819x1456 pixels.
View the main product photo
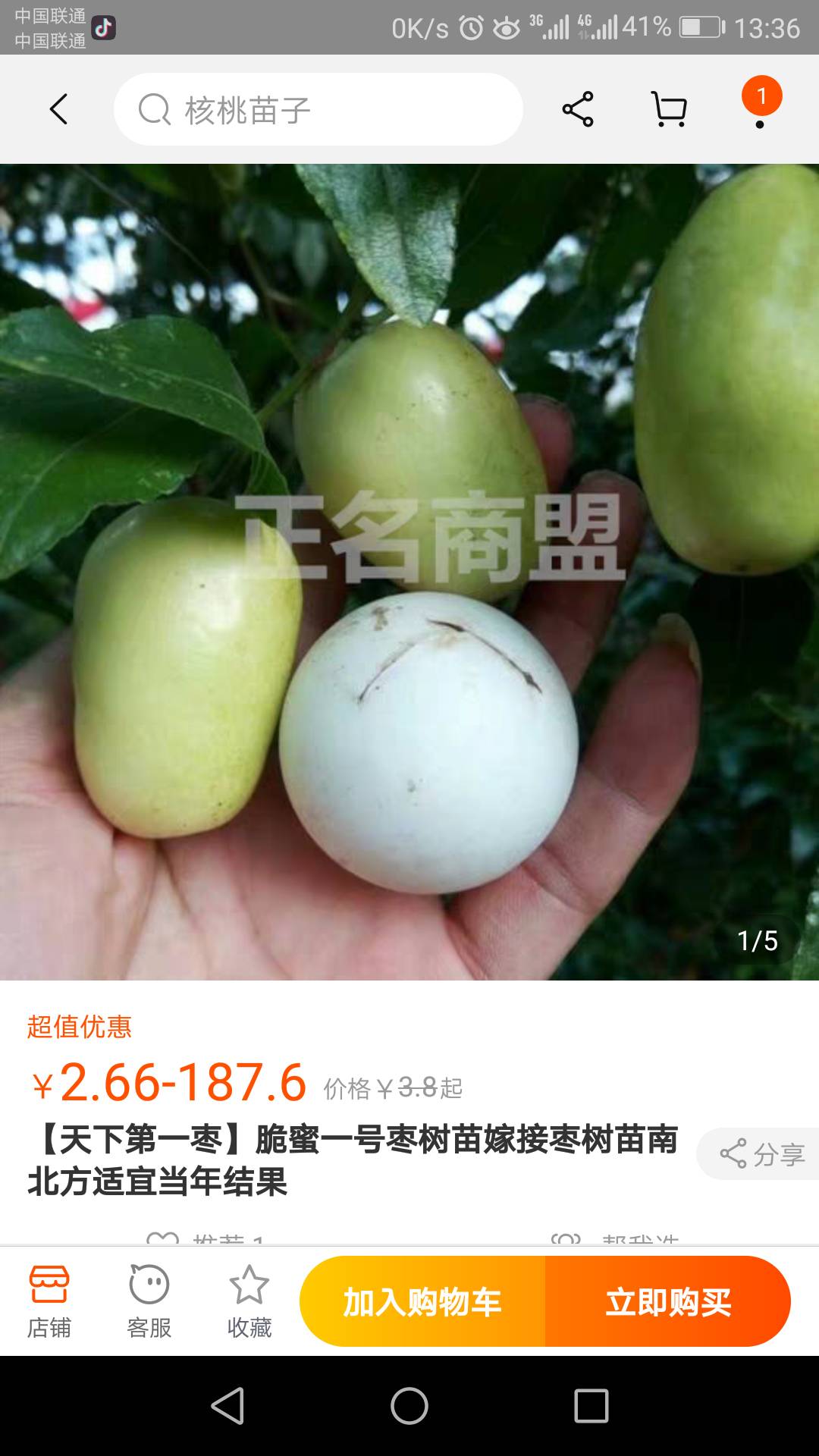coord(409,572)
